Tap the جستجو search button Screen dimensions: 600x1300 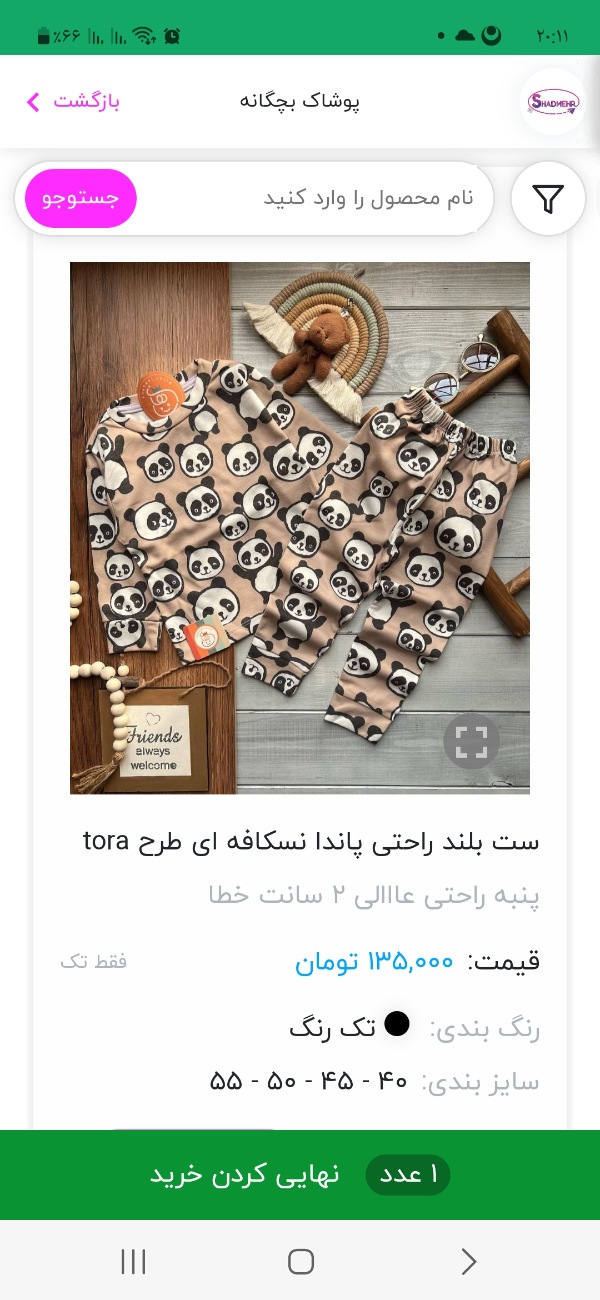pos(80,198)
